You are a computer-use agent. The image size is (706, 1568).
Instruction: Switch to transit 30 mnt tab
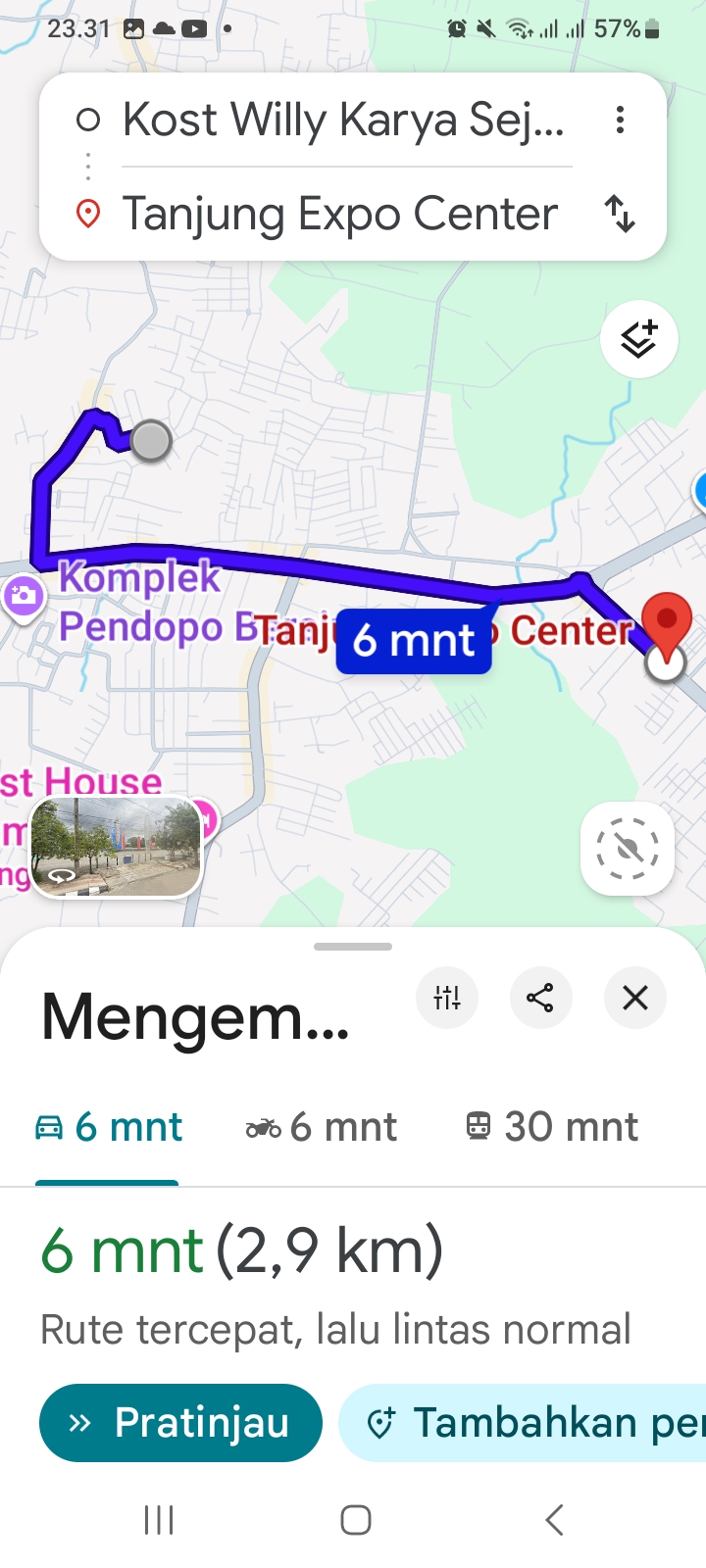pyautogui.click(x=552, y=1127)
